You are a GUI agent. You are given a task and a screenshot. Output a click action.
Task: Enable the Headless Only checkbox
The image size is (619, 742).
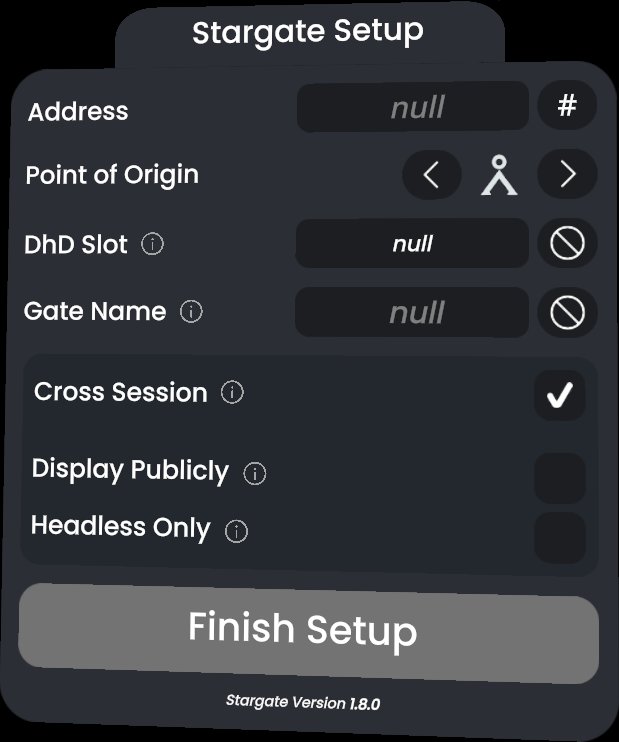(560, 537)
